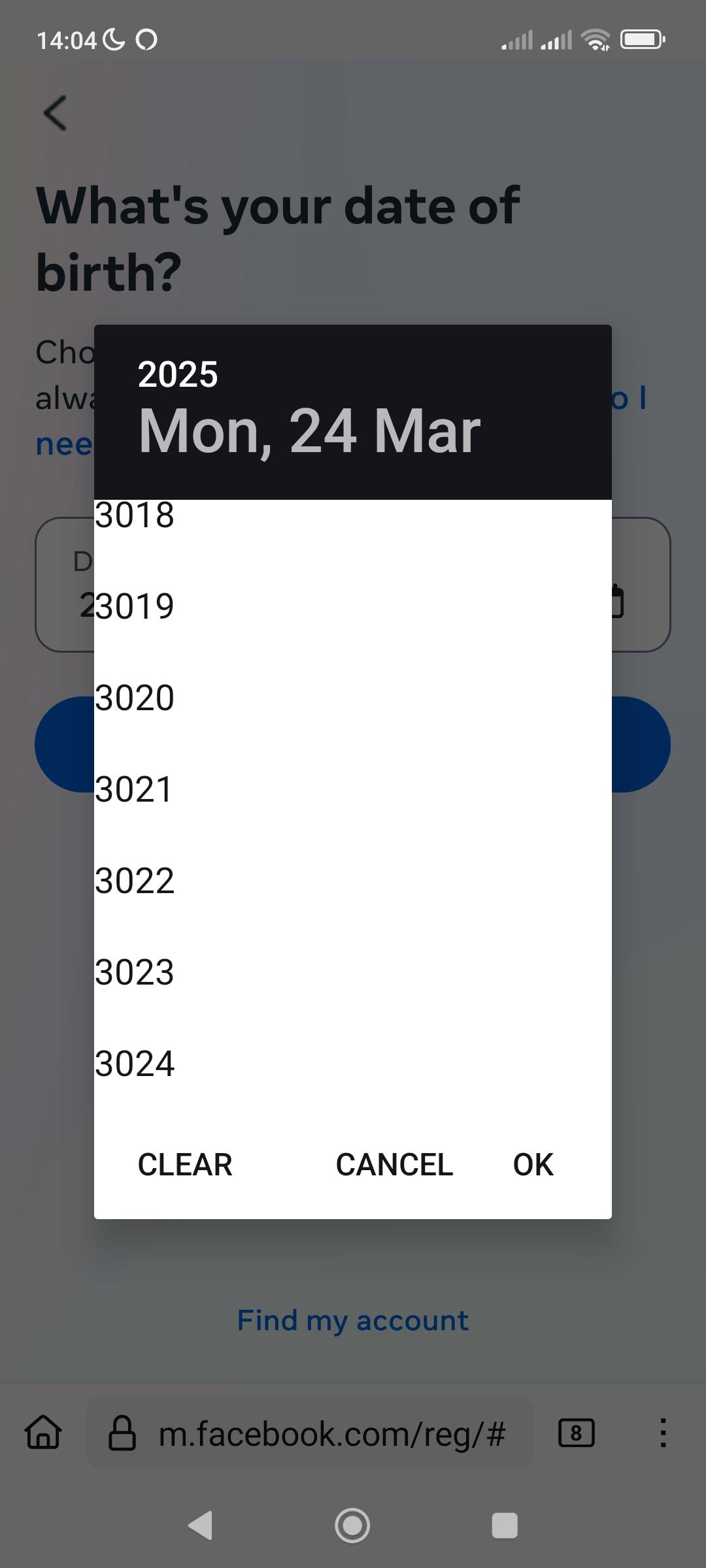Choose year 3022
Image resolution: width=706 pixels, height=1568 pixels.
(x=353, y=881)
